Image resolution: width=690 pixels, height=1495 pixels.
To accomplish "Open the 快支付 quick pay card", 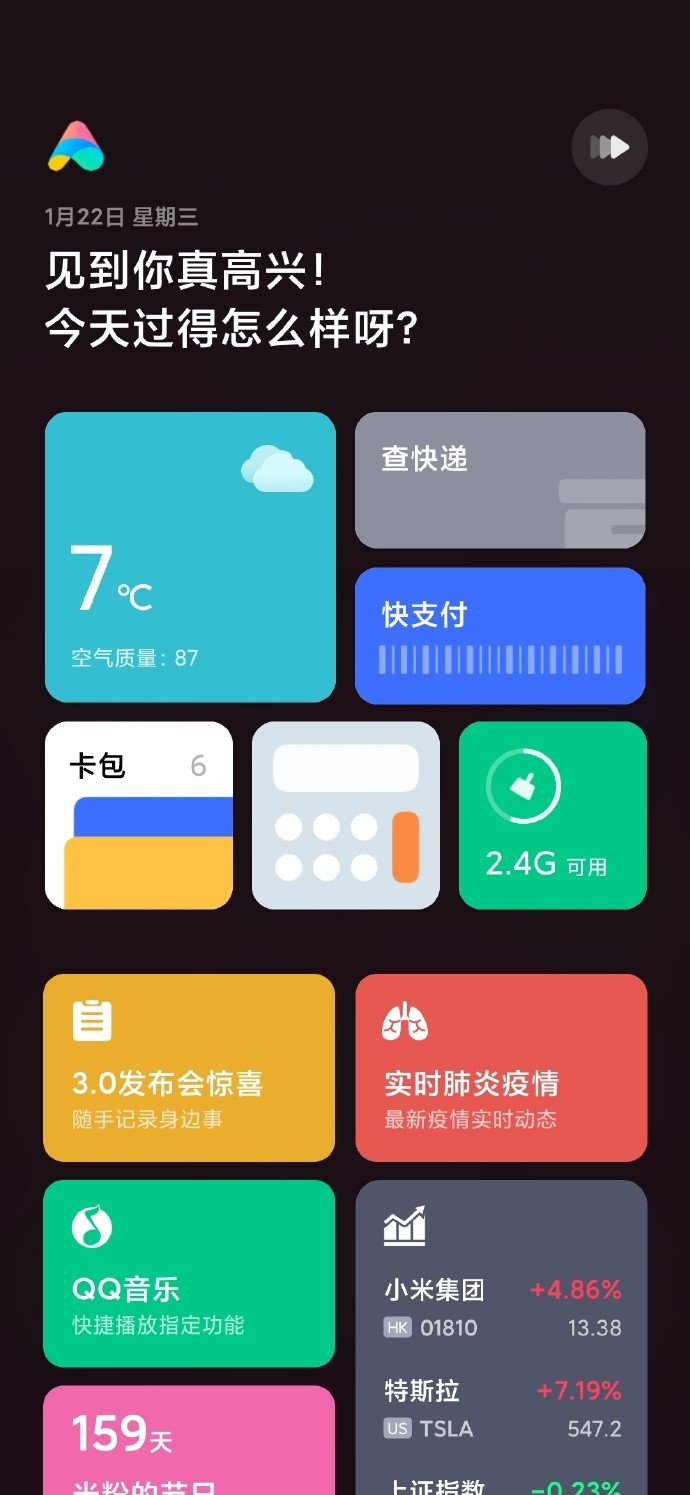I will click(500, 636).
